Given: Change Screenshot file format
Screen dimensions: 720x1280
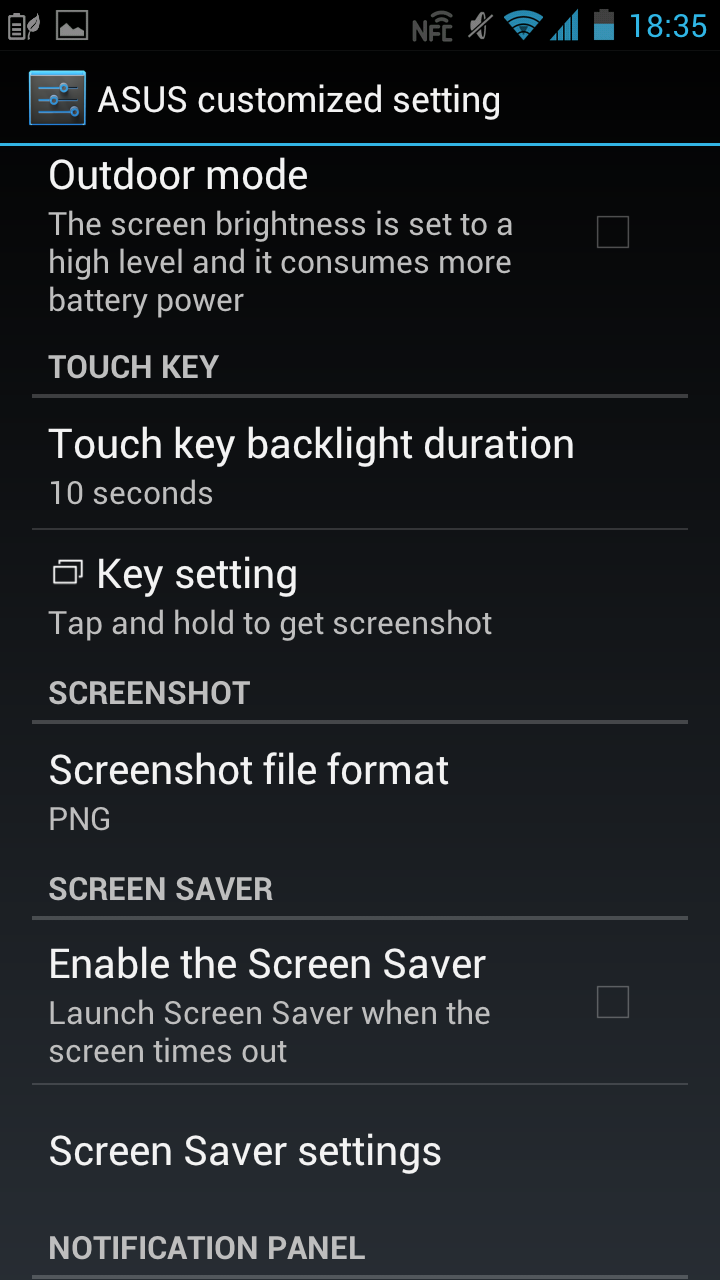Looking at the screenshot, I should pos(360,790).
